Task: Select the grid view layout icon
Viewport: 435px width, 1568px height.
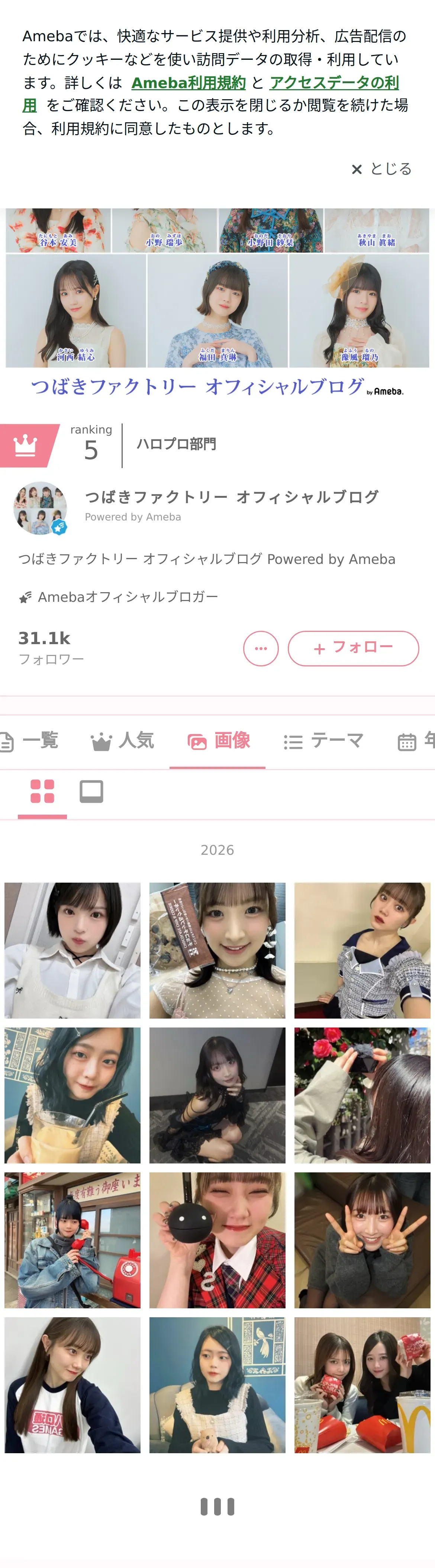Action: point(42,791)
